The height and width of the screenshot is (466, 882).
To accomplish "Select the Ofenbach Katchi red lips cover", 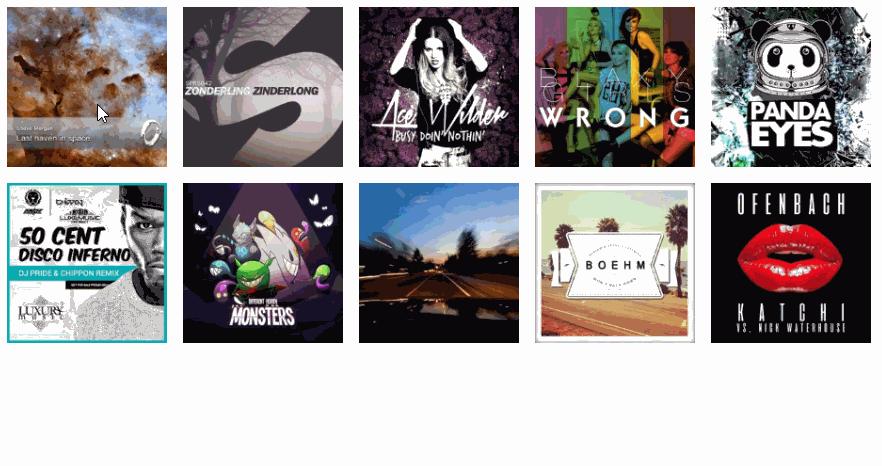I will [x=791, y=263].
